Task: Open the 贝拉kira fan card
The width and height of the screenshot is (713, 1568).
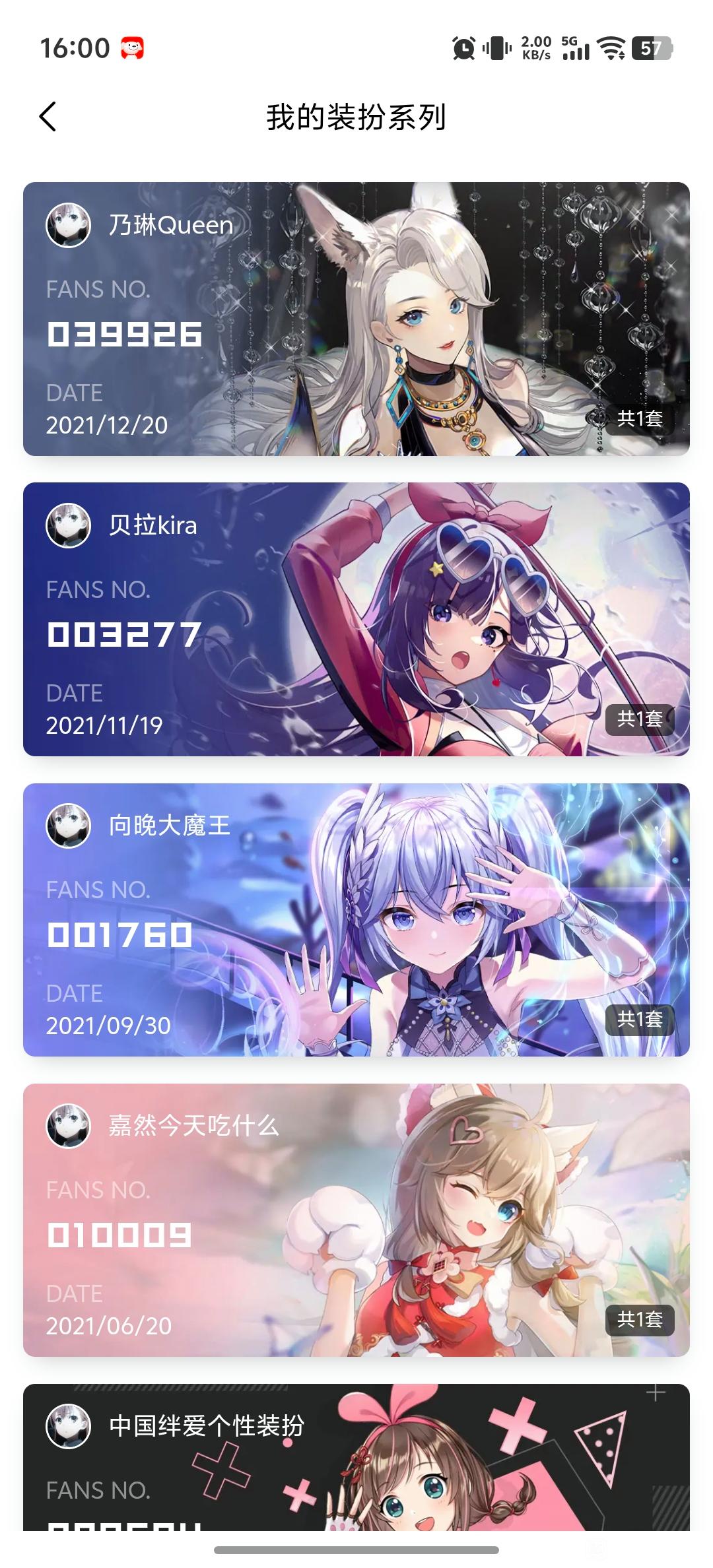Action: tap(356, 619)
